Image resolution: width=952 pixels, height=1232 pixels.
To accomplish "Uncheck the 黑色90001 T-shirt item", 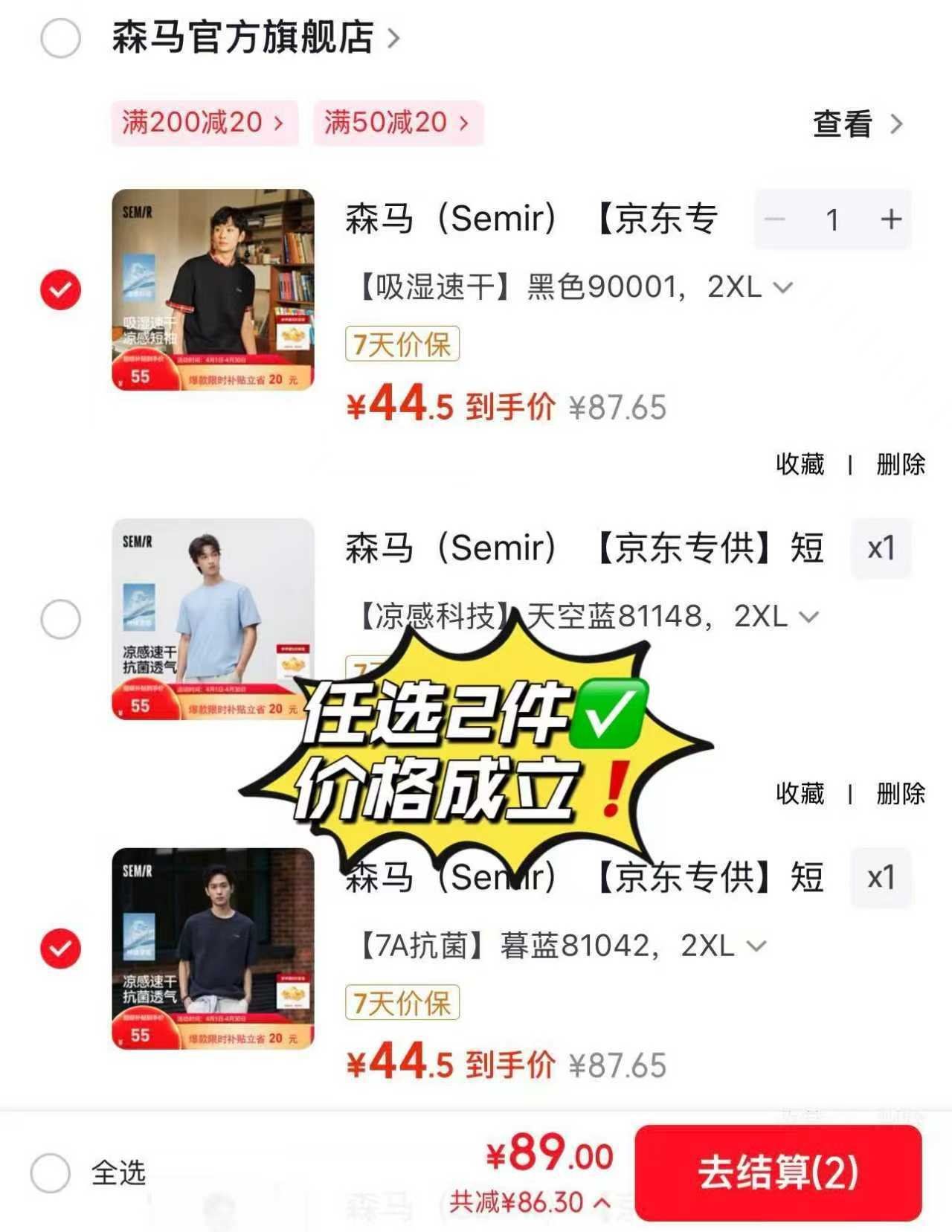I will pos(60,289).
